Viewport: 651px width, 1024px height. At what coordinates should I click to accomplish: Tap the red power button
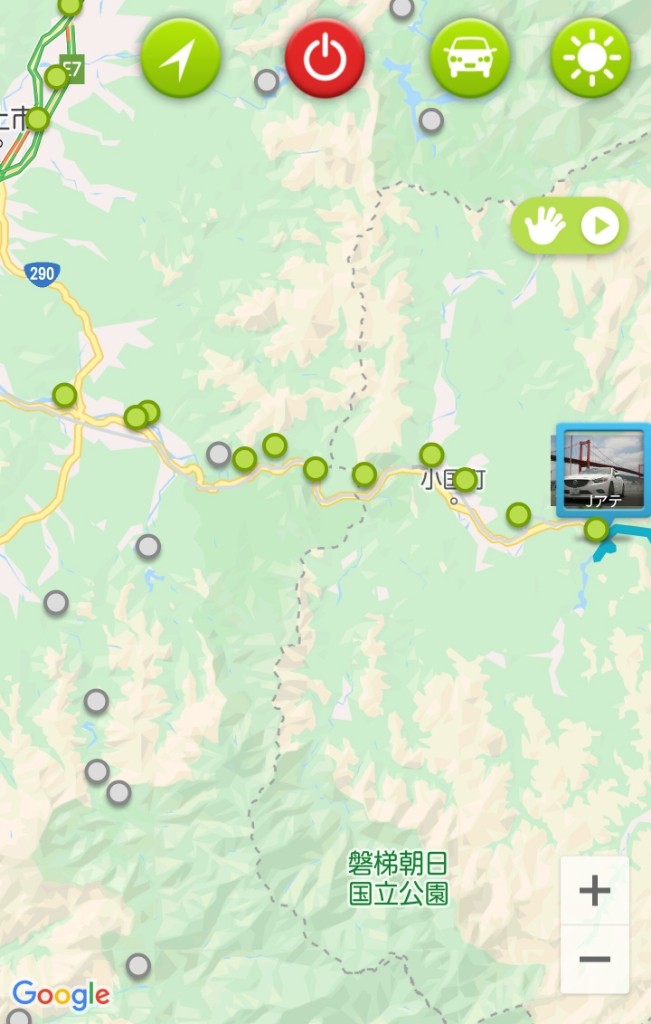[325, 58]
